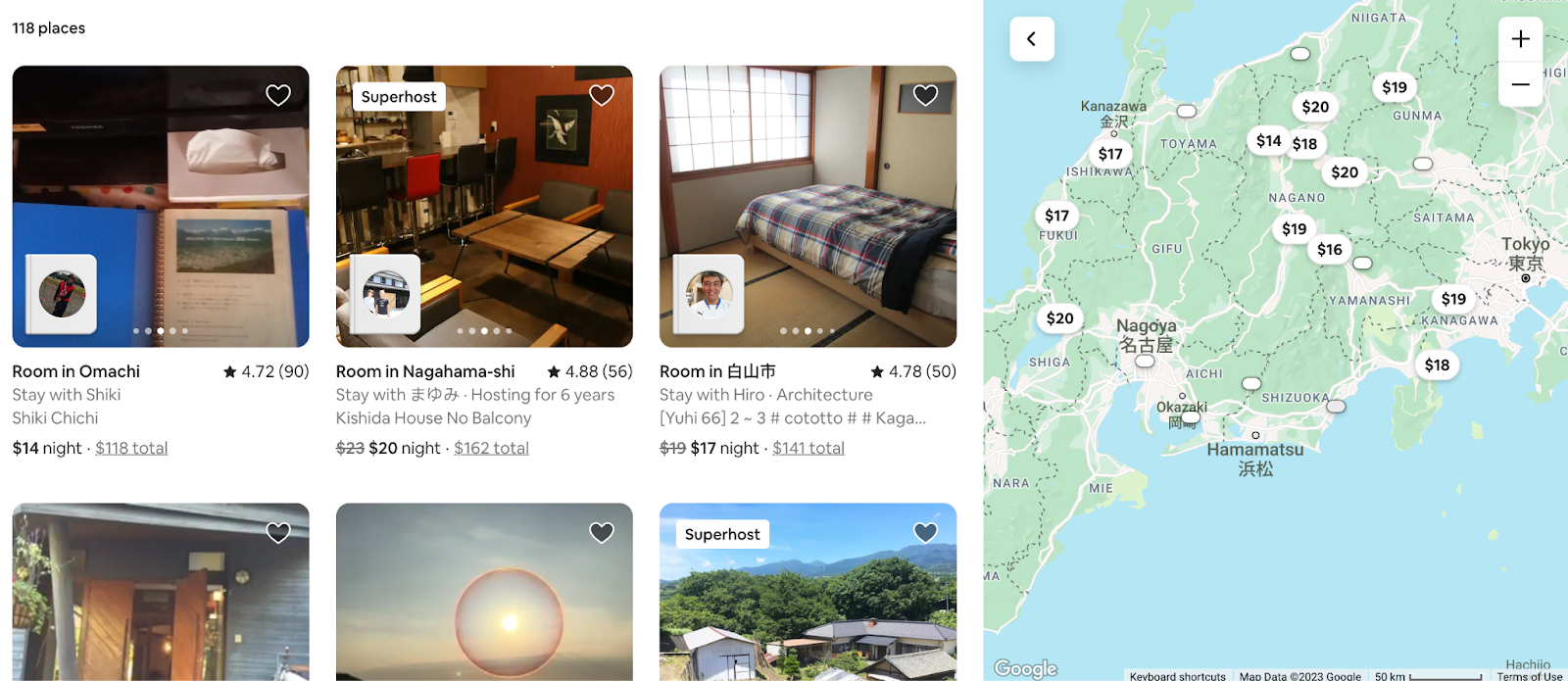View $141 total price breakdown
This screenshot has width=1568, height=681.
point(808,448)
